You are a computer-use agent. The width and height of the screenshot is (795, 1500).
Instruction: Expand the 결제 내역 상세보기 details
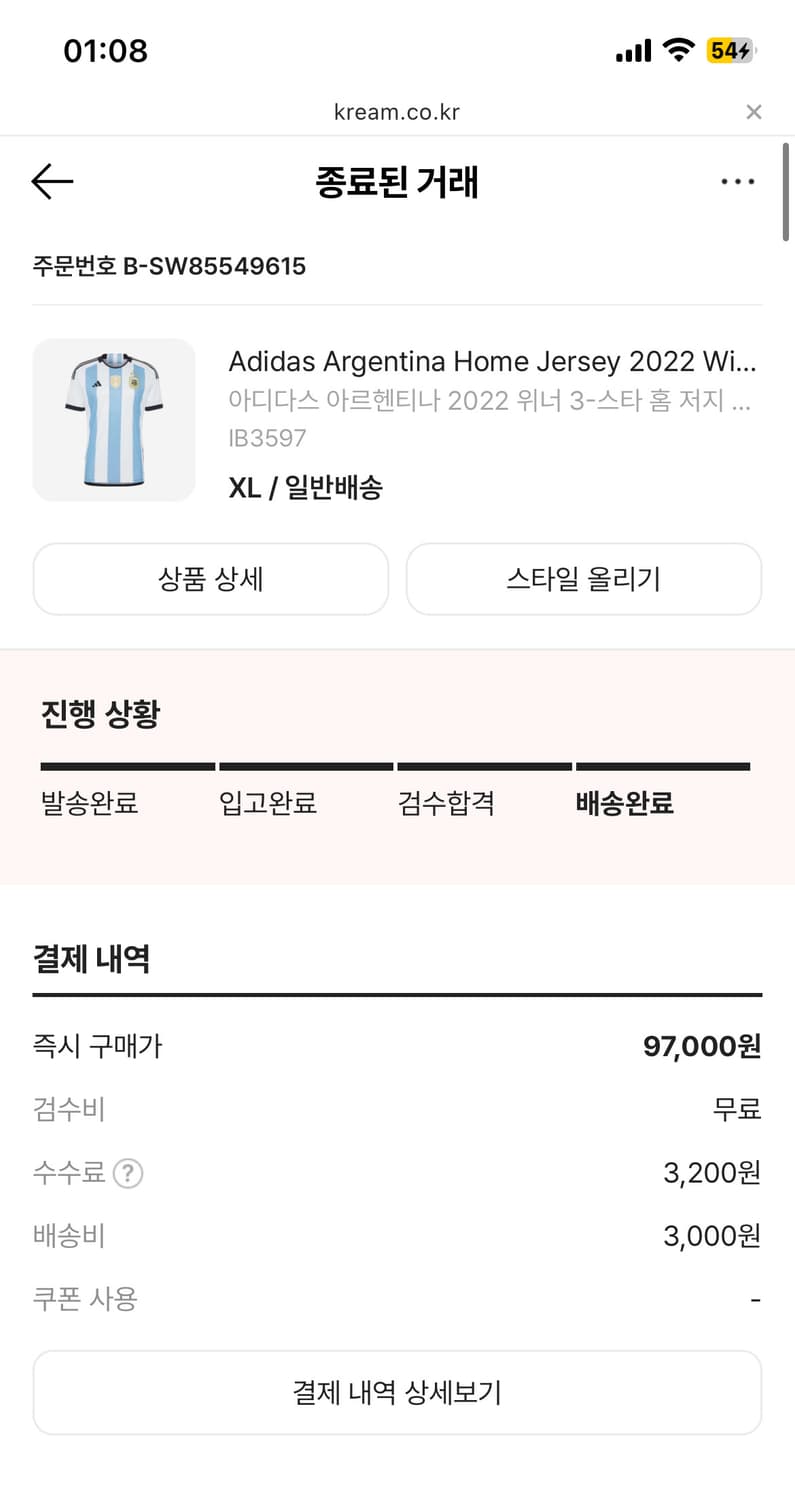[397, 1392]
